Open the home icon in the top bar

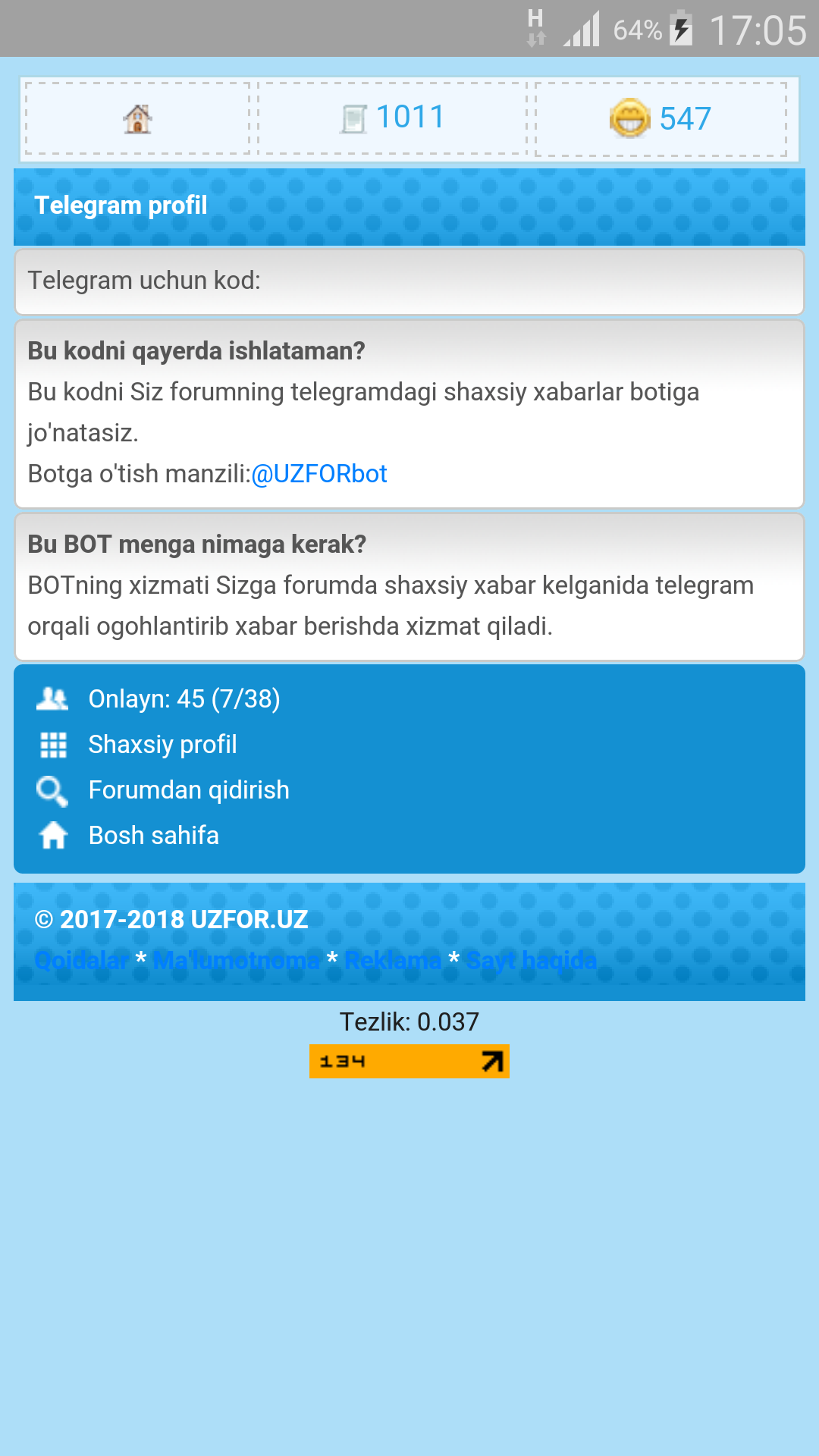137,119
